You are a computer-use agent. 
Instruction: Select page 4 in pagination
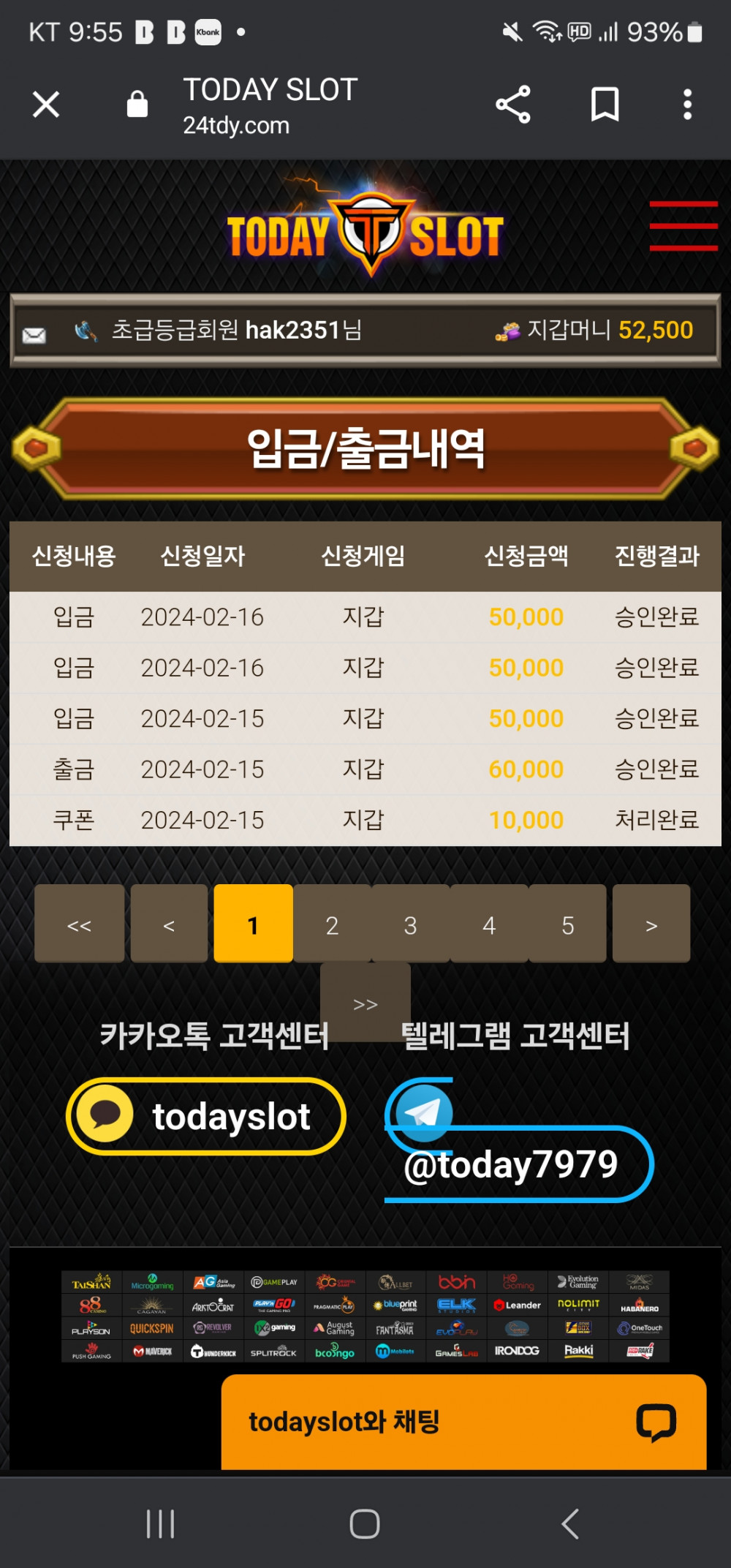tap(489, 924)
